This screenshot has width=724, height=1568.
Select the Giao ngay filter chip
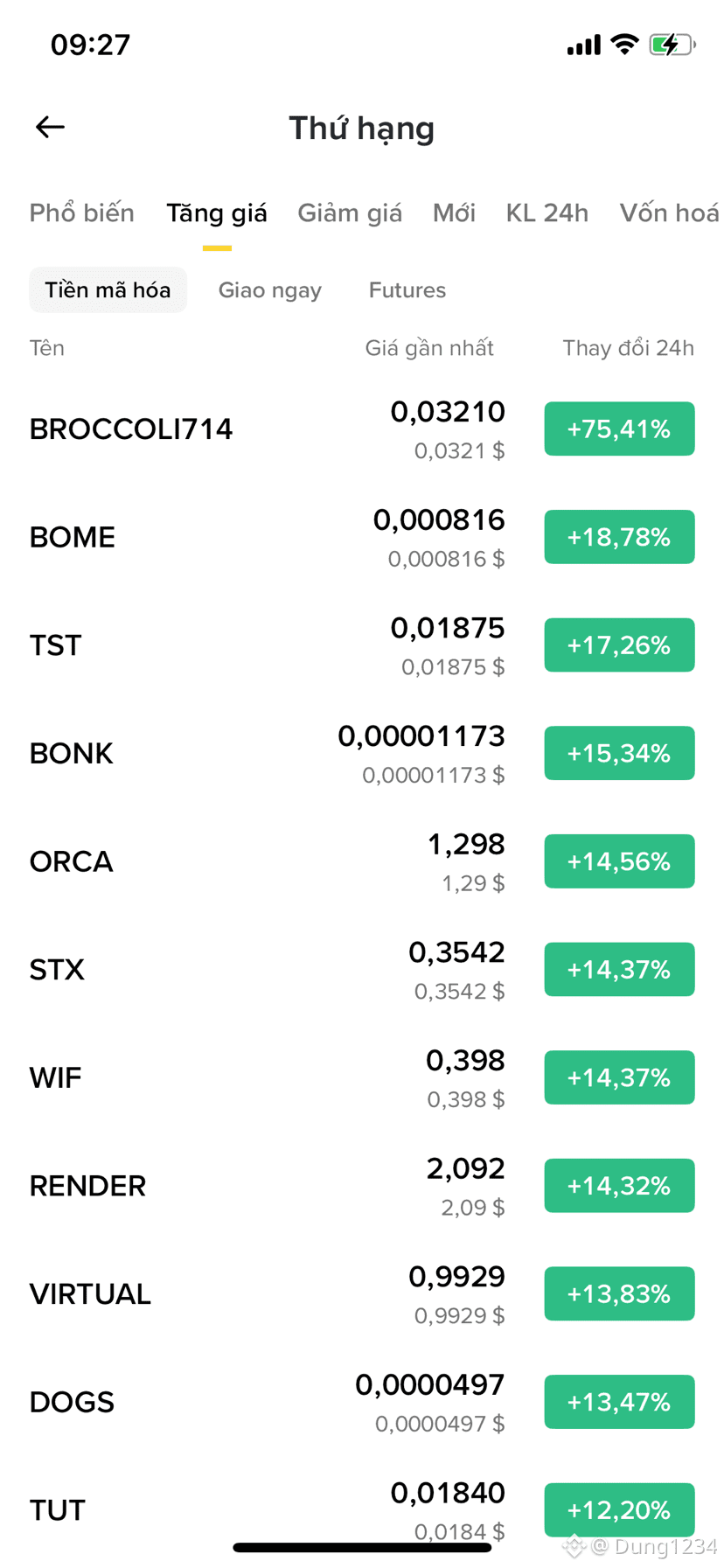pyautogui.click(x=270, y=290)
